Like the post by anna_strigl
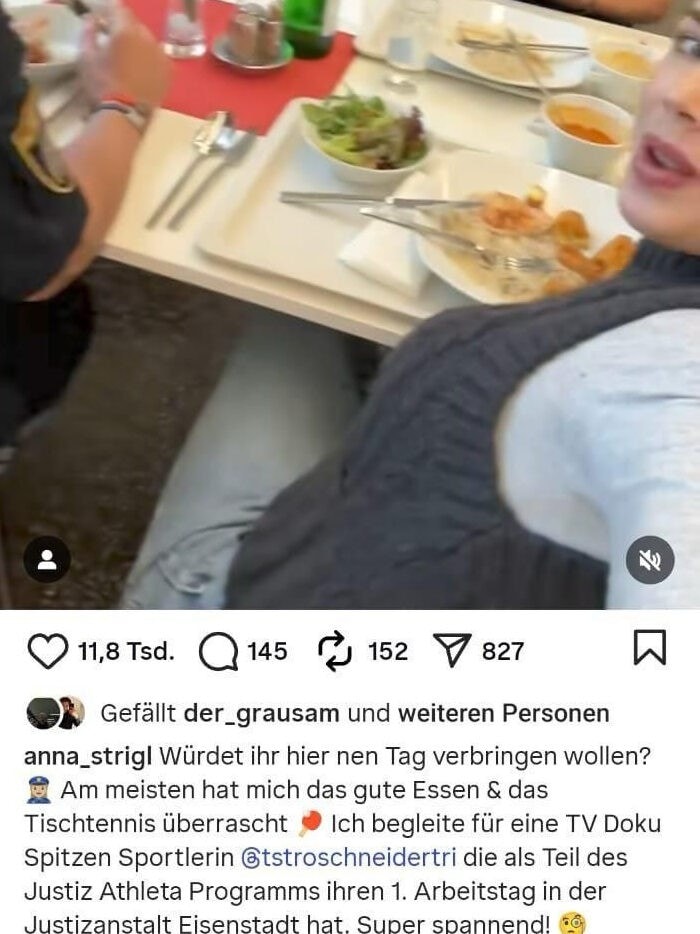The width and height of the screenshot is (700, 934). coord(47,651)
